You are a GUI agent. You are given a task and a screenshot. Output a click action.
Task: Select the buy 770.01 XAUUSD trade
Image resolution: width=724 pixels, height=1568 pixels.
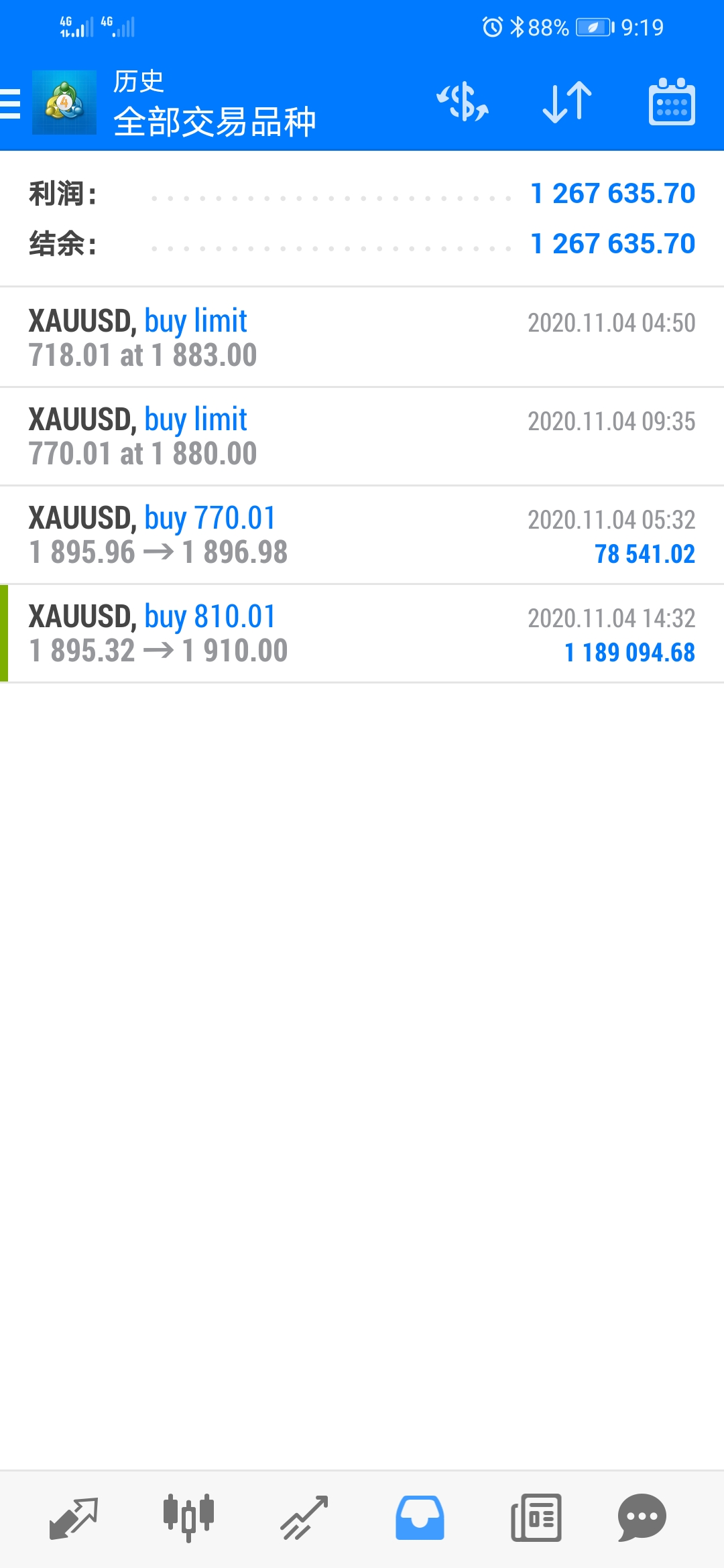coord(362,535)
